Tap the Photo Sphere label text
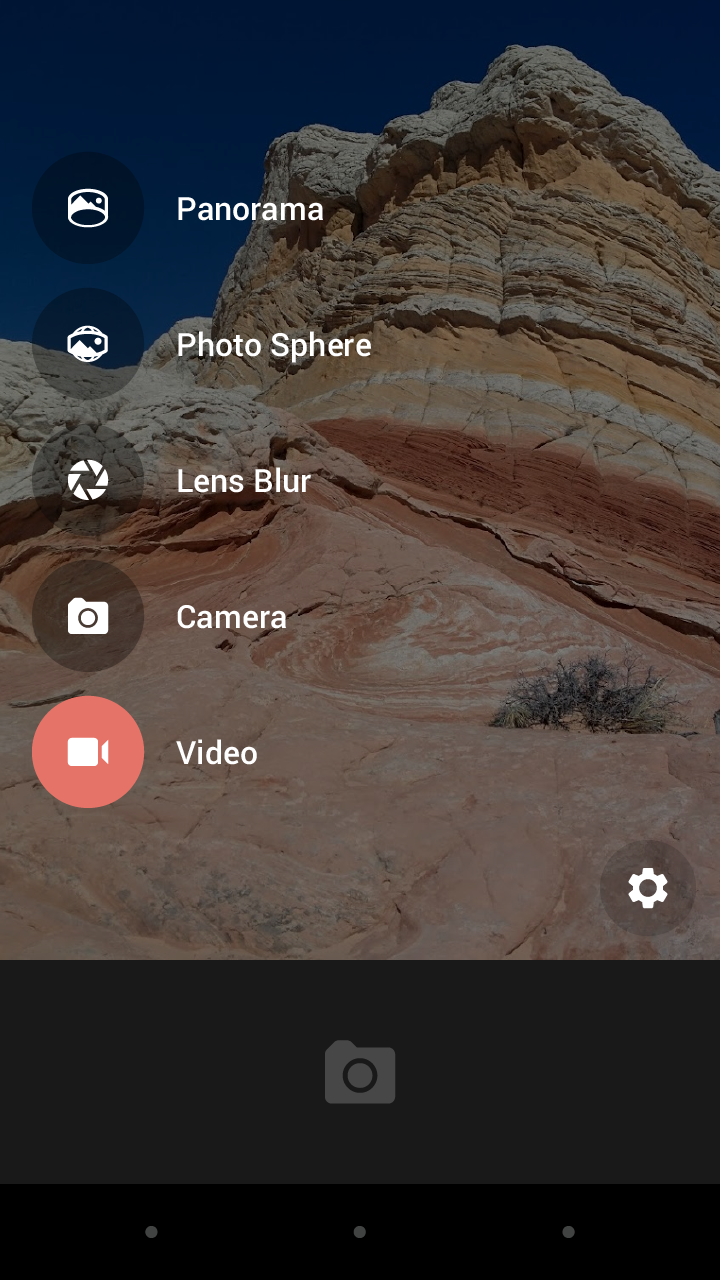 [x=273, y=344]
